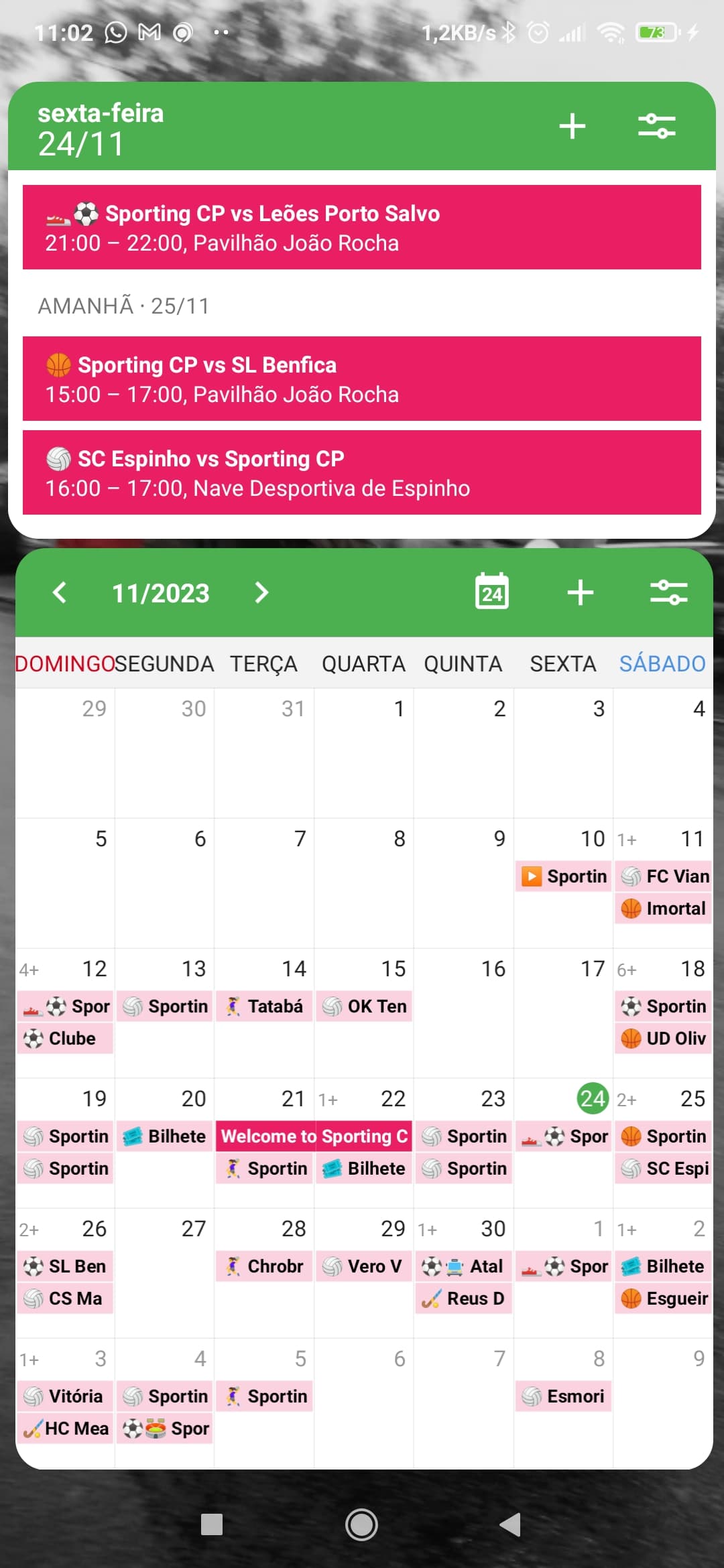Open Sporting CP vs Leões Porto Salvo event

(x=362, y=228)
